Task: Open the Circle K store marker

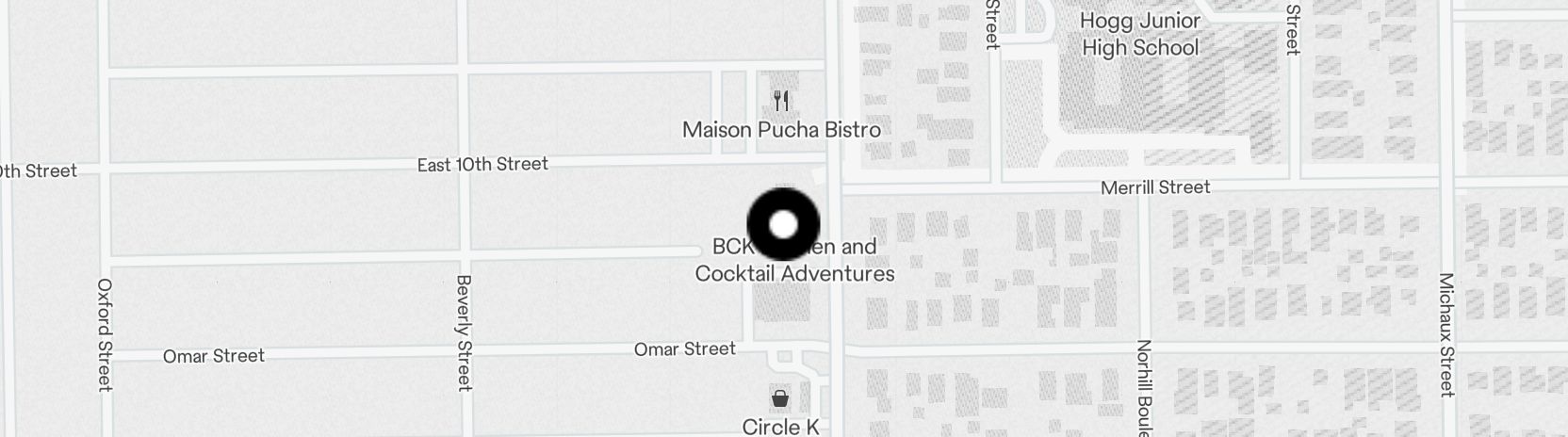Action: pos(779,398)
